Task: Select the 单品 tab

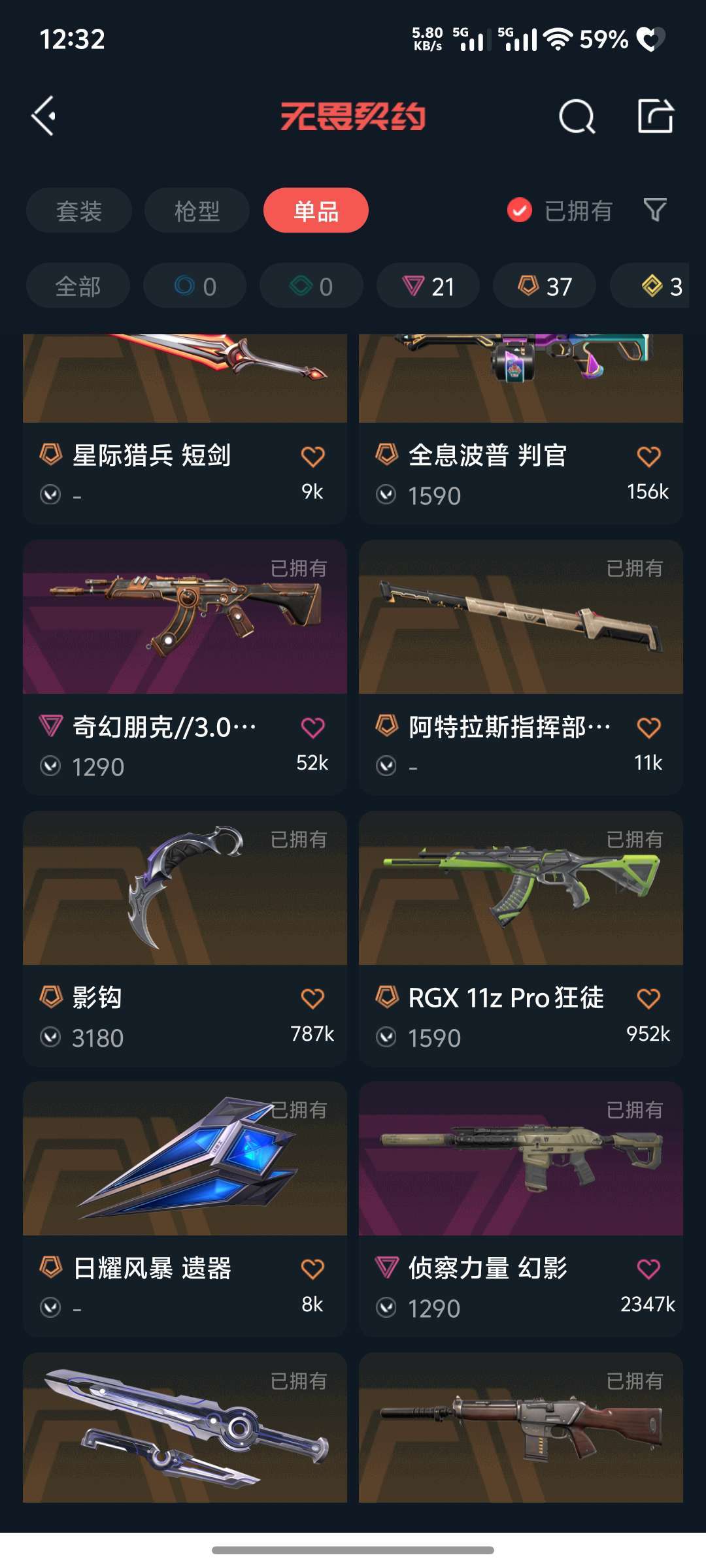Action: click(x=316, y=210)
